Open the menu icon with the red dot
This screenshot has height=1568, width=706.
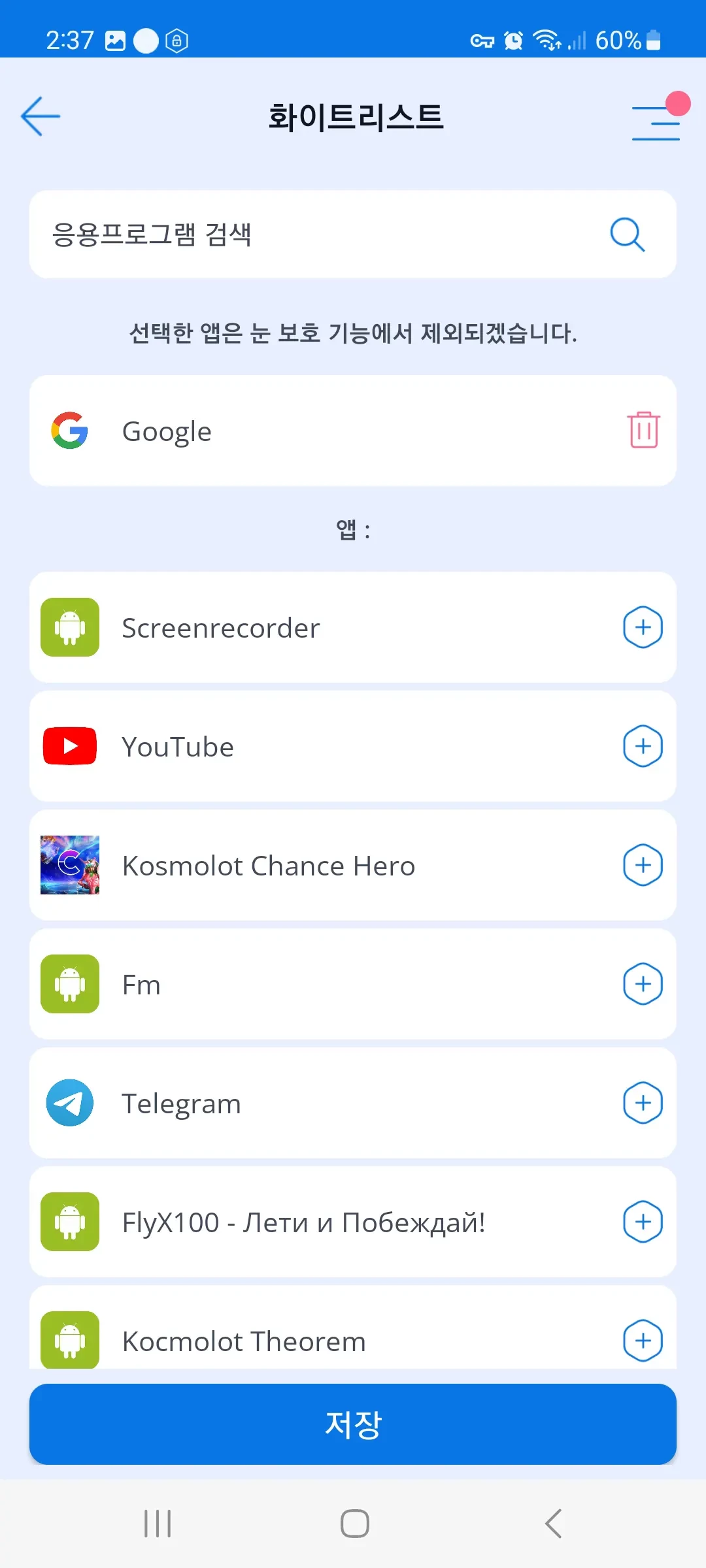point(657,122)
